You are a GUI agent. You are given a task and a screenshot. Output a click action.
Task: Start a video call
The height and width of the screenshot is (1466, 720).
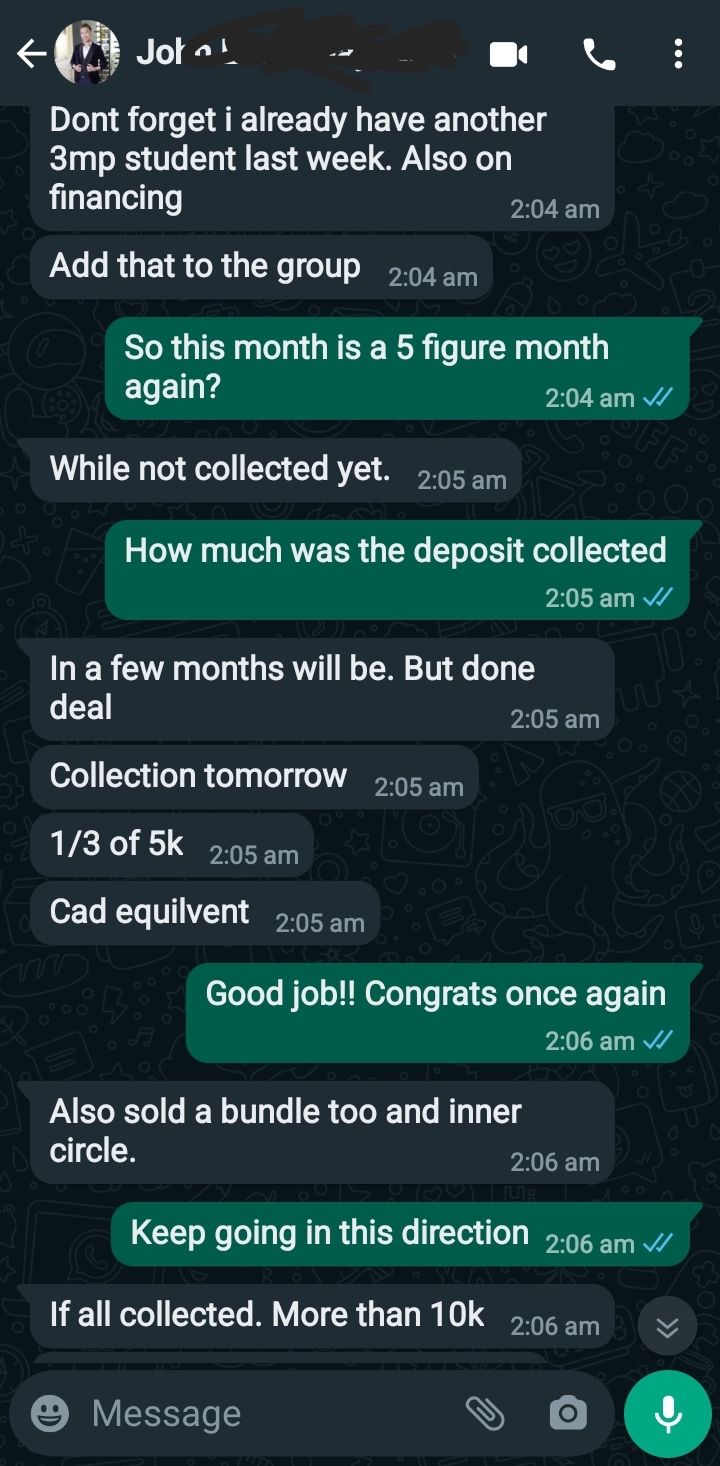tap(508, 54)
